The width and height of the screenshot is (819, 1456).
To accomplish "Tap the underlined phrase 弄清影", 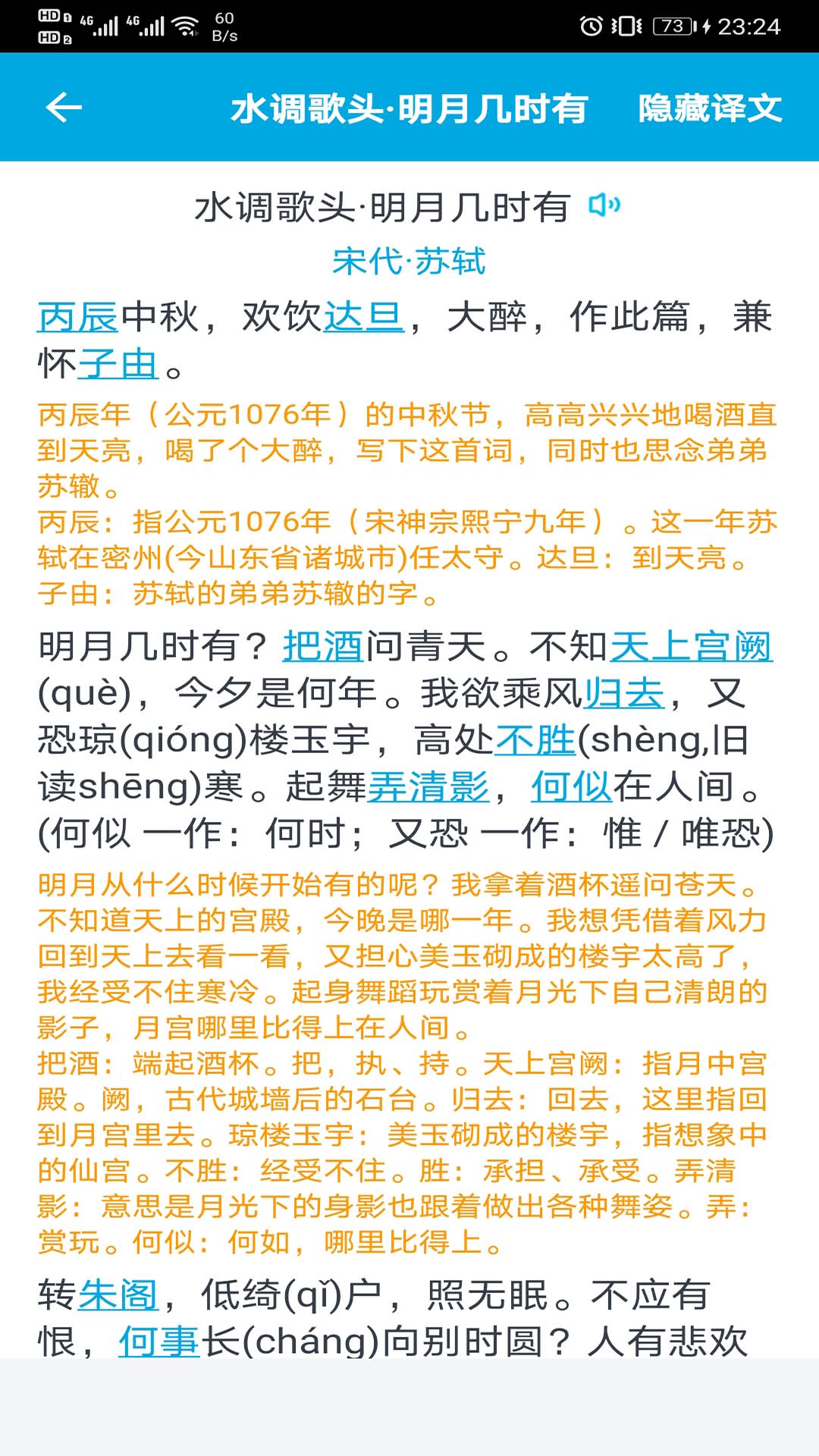I will pyautogui.click(x=428, y=786).
